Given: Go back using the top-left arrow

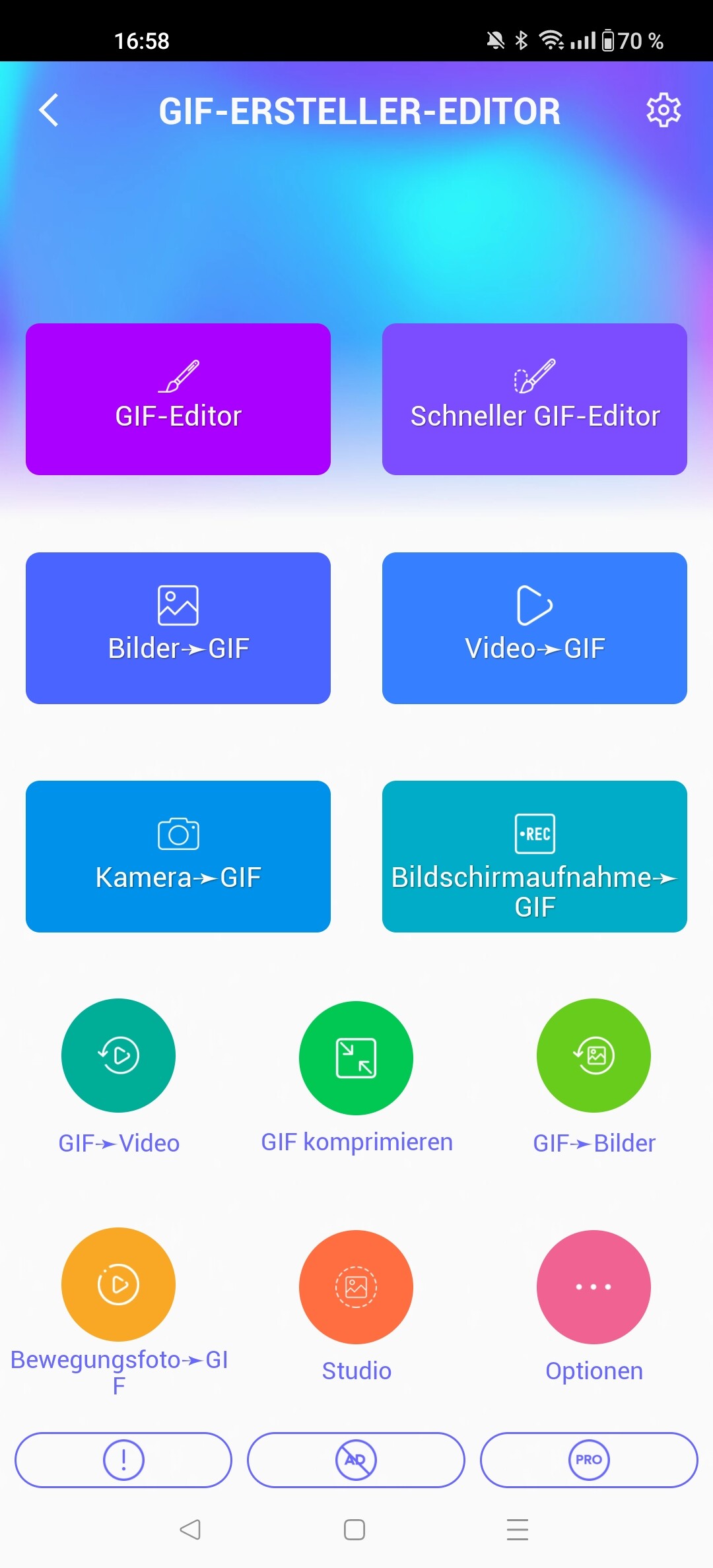Looking at the screenshot, I should point(50,110).
